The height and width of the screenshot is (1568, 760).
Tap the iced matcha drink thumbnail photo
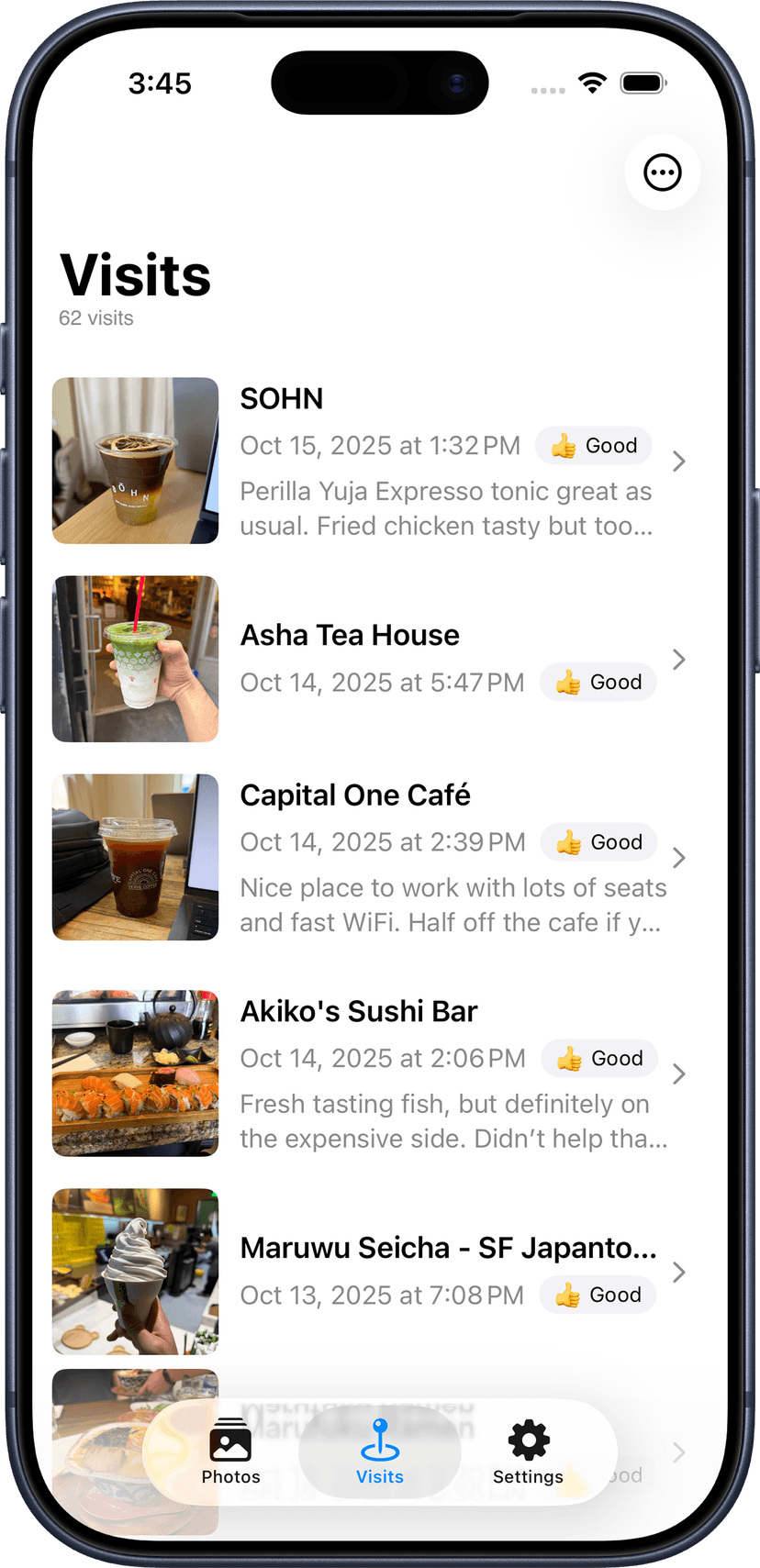point(134,659)
